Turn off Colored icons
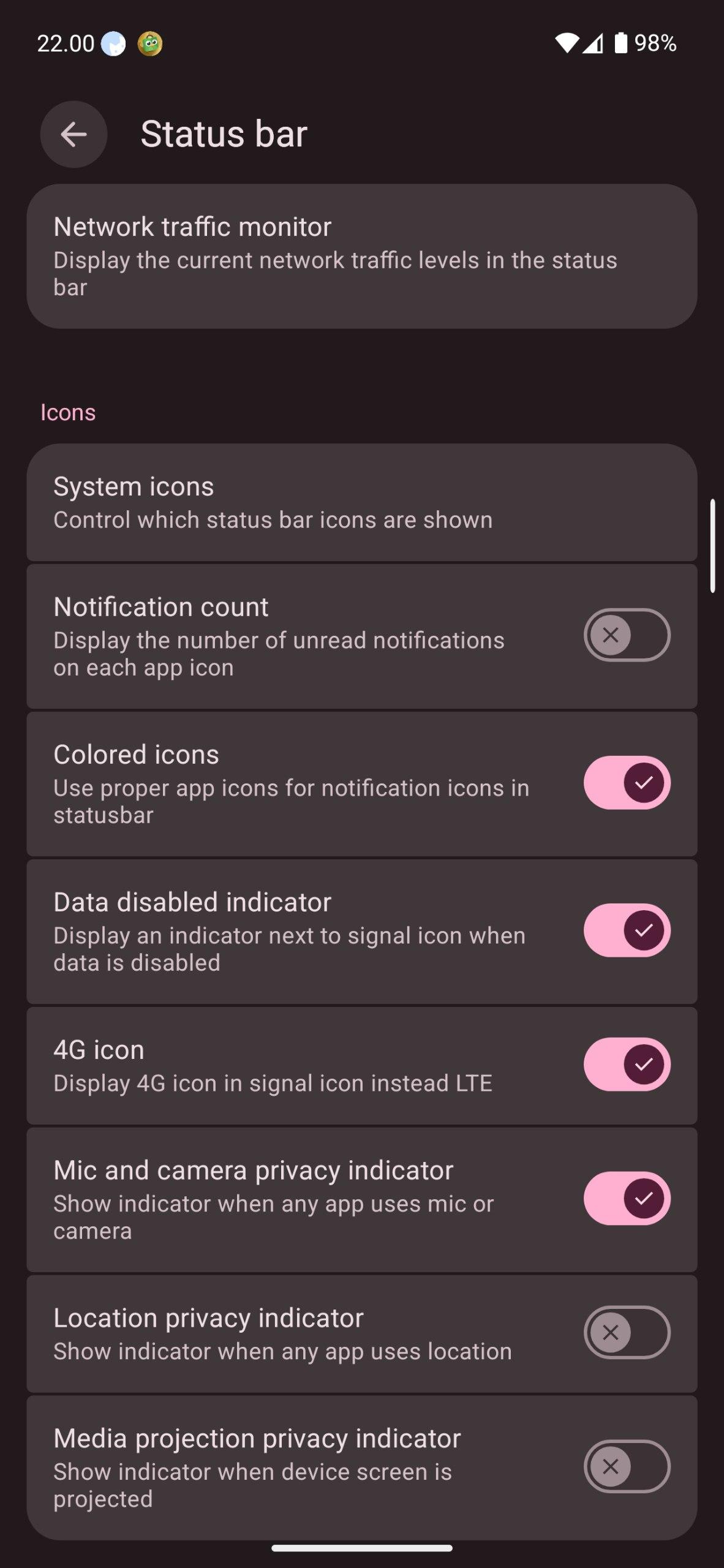724x1568 pixels. coord(627,783)
